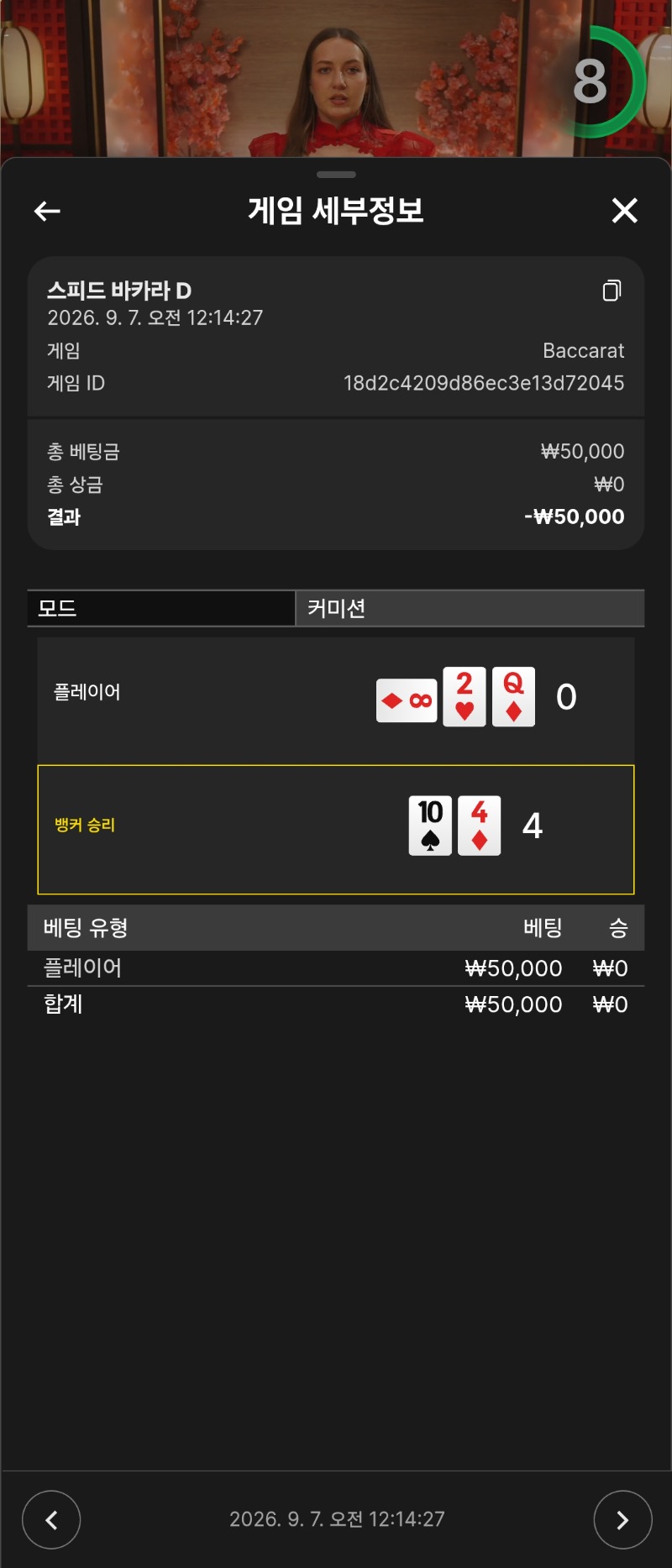This screenshot has height=1568, width=672.
Task: Copy the game ID details
Action: (x=612, y=291)
